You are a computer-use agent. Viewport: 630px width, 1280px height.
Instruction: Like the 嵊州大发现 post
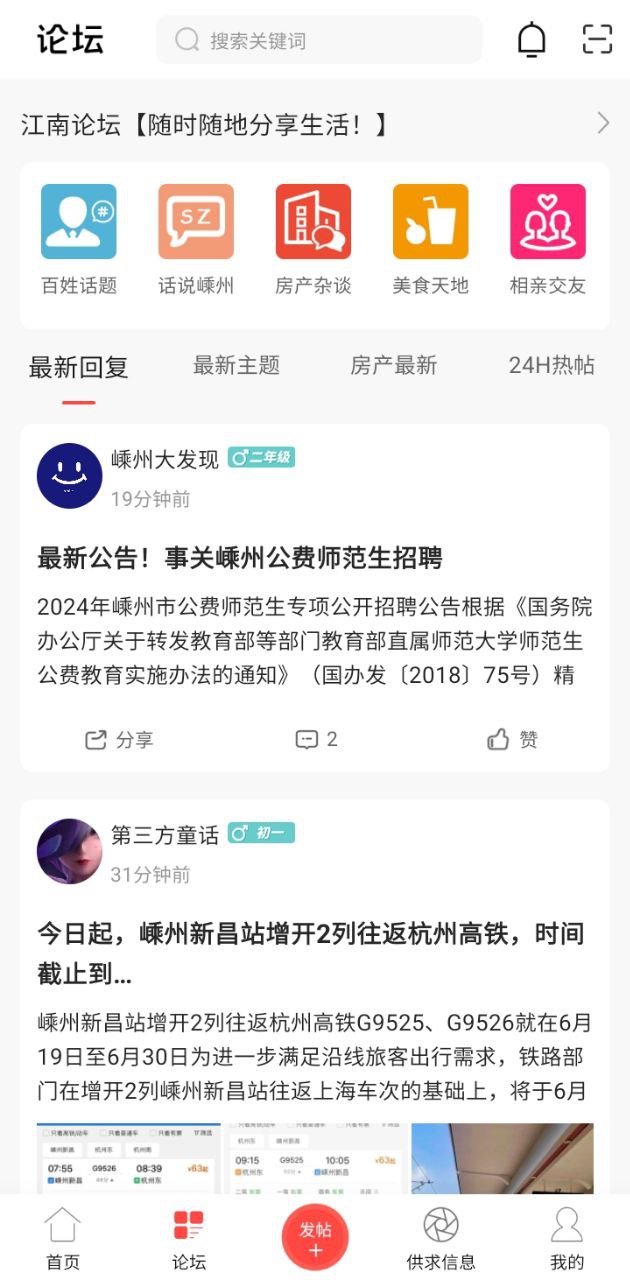(512, 740)
